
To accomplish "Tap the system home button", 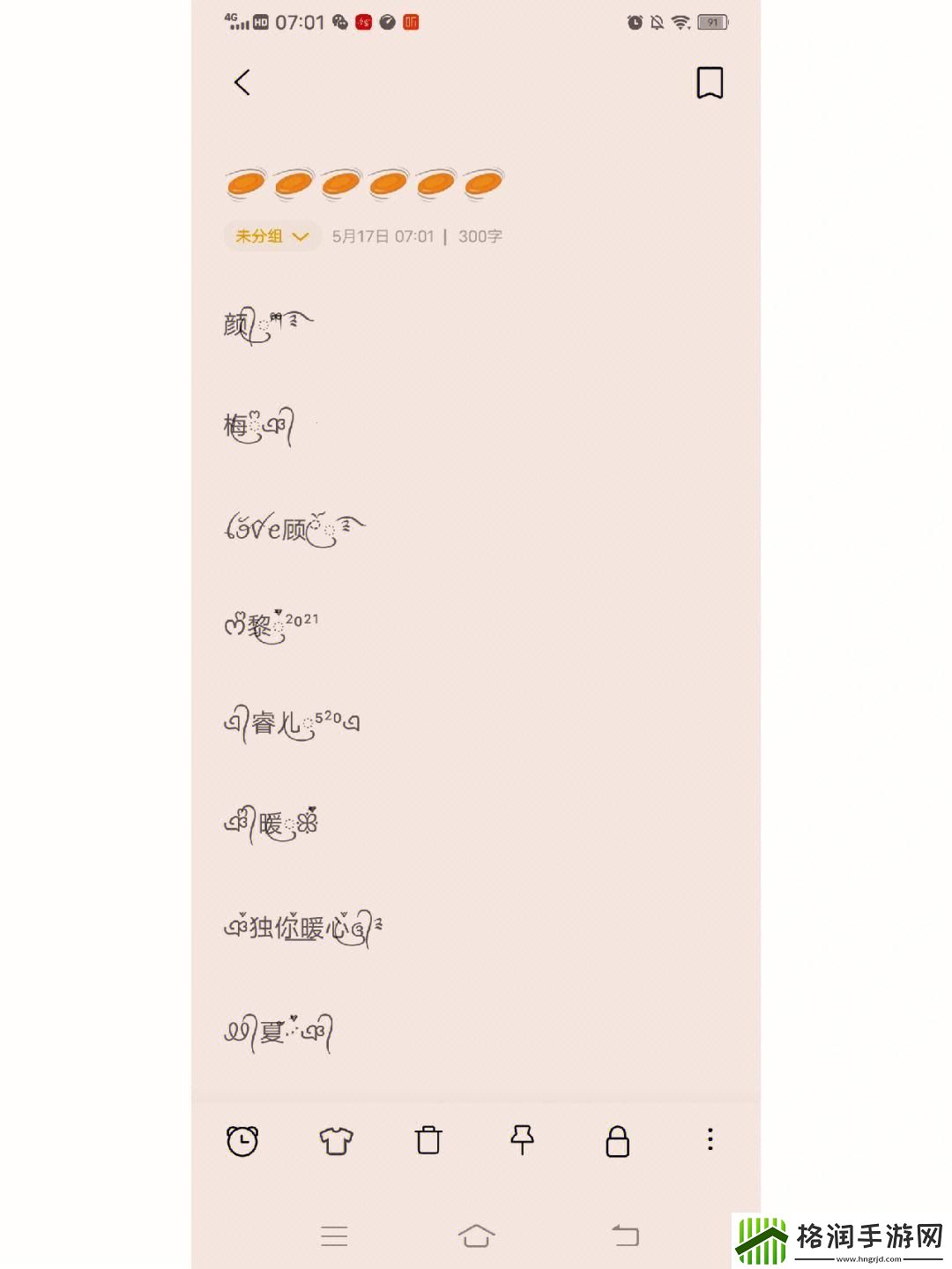I will click(476, 1236).
